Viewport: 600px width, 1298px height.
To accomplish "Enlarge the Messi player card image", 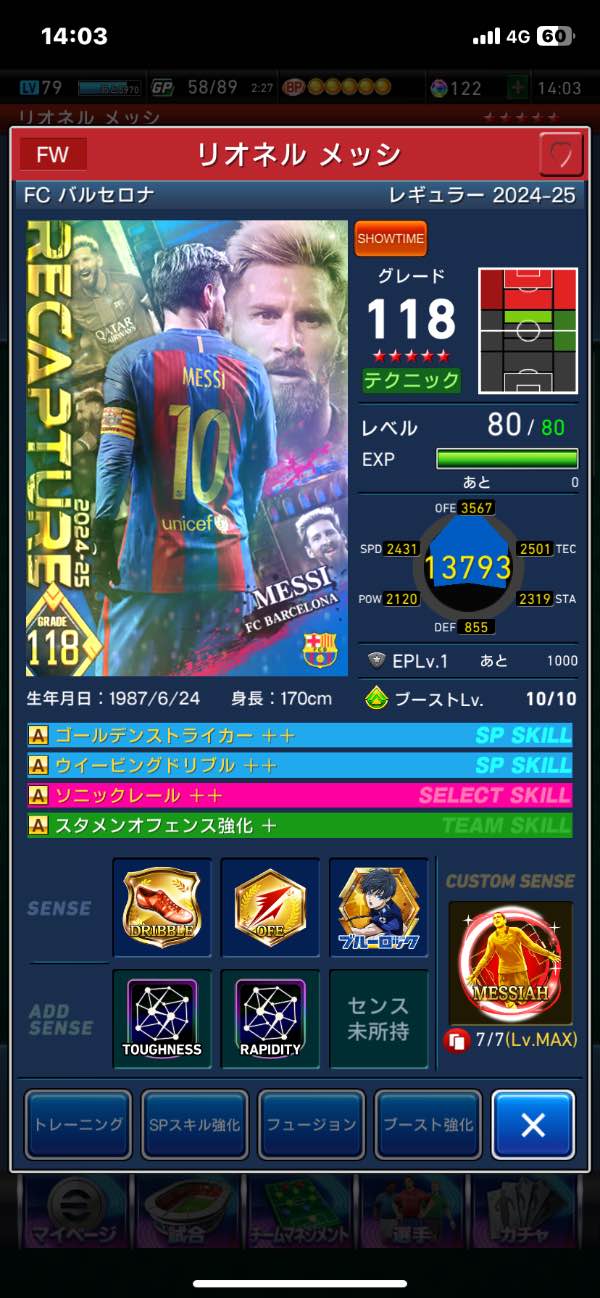I will 186,448.
